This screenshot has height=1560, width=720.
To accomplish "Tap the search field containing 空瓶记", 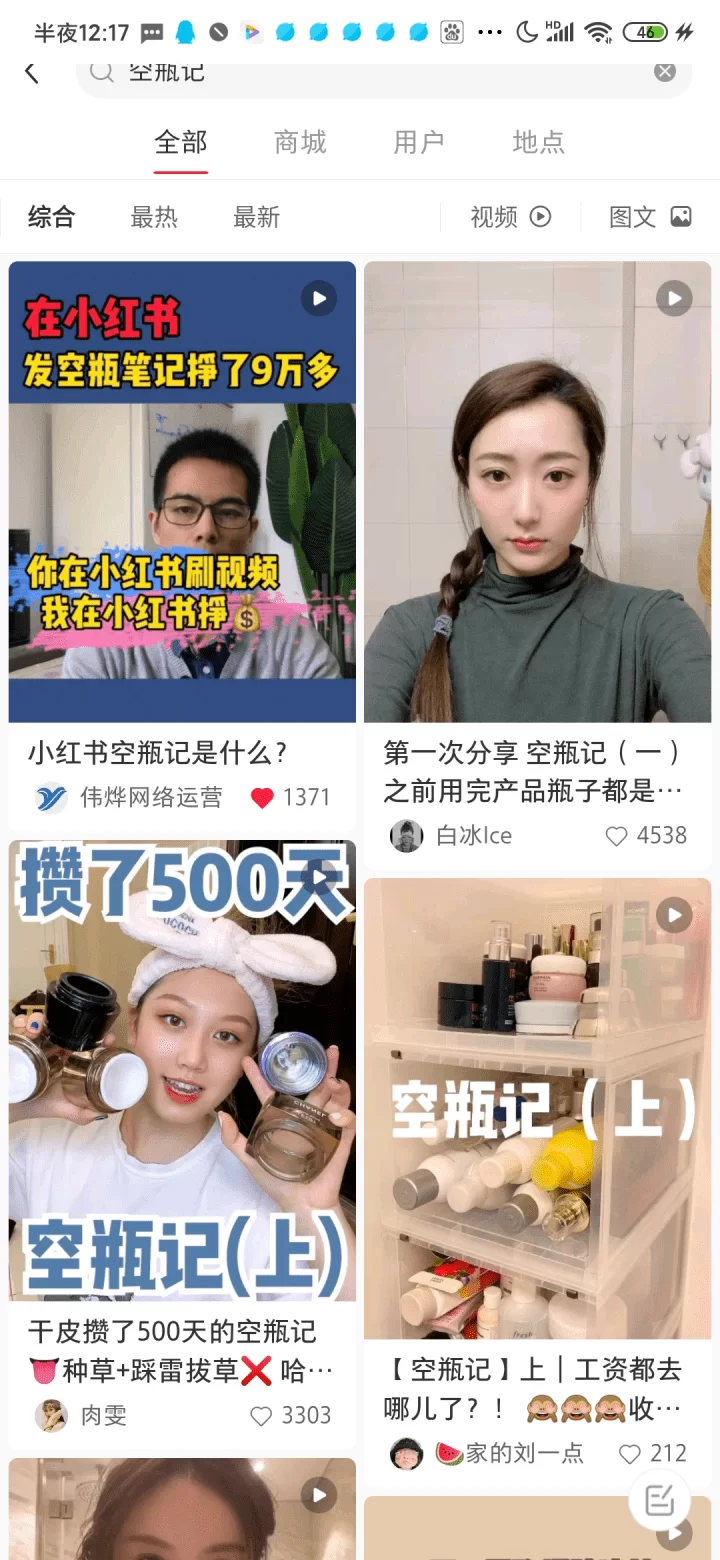I will pyautogui.click(x=380, y=73).
